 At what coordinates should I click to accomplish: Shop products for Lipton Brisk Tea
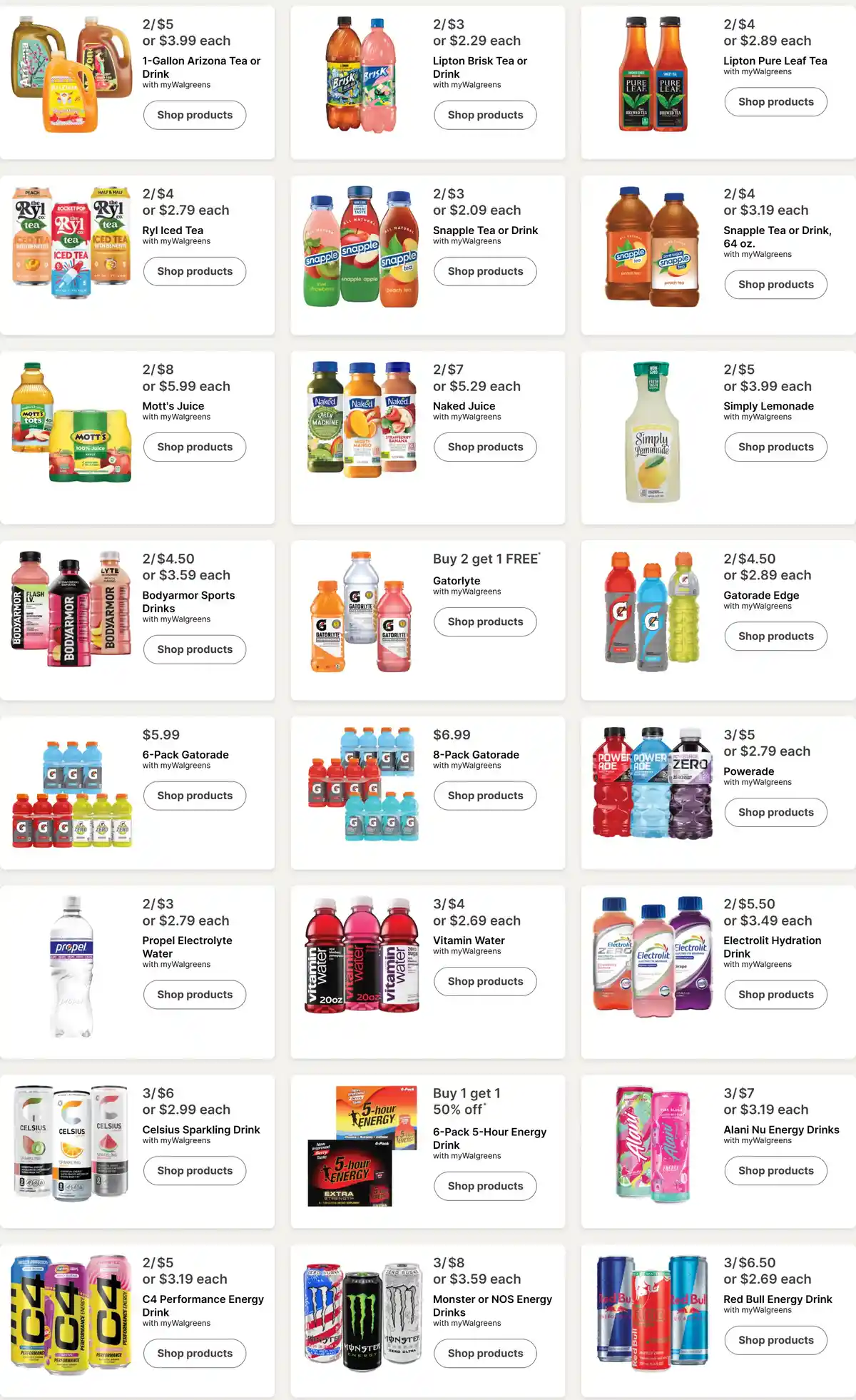coord(485,115)
